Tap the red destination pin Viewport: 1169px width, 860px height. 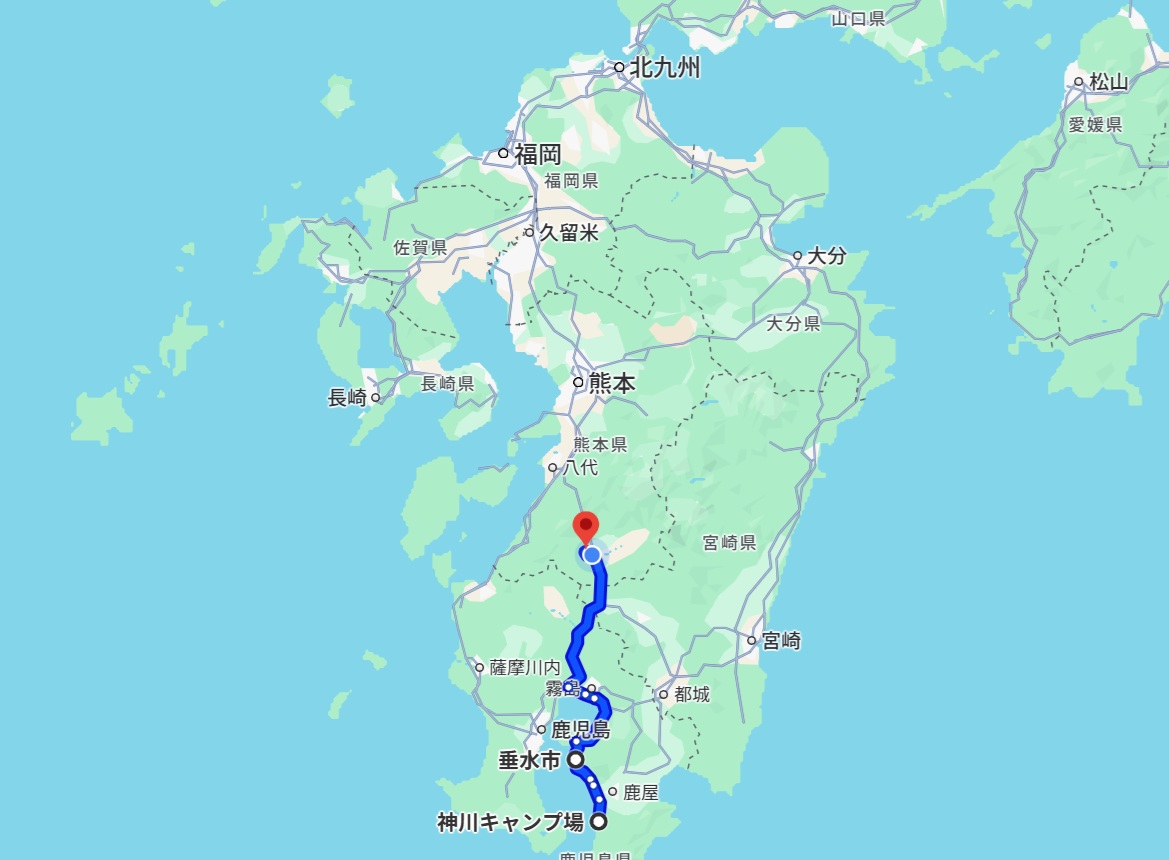point(585,528)
